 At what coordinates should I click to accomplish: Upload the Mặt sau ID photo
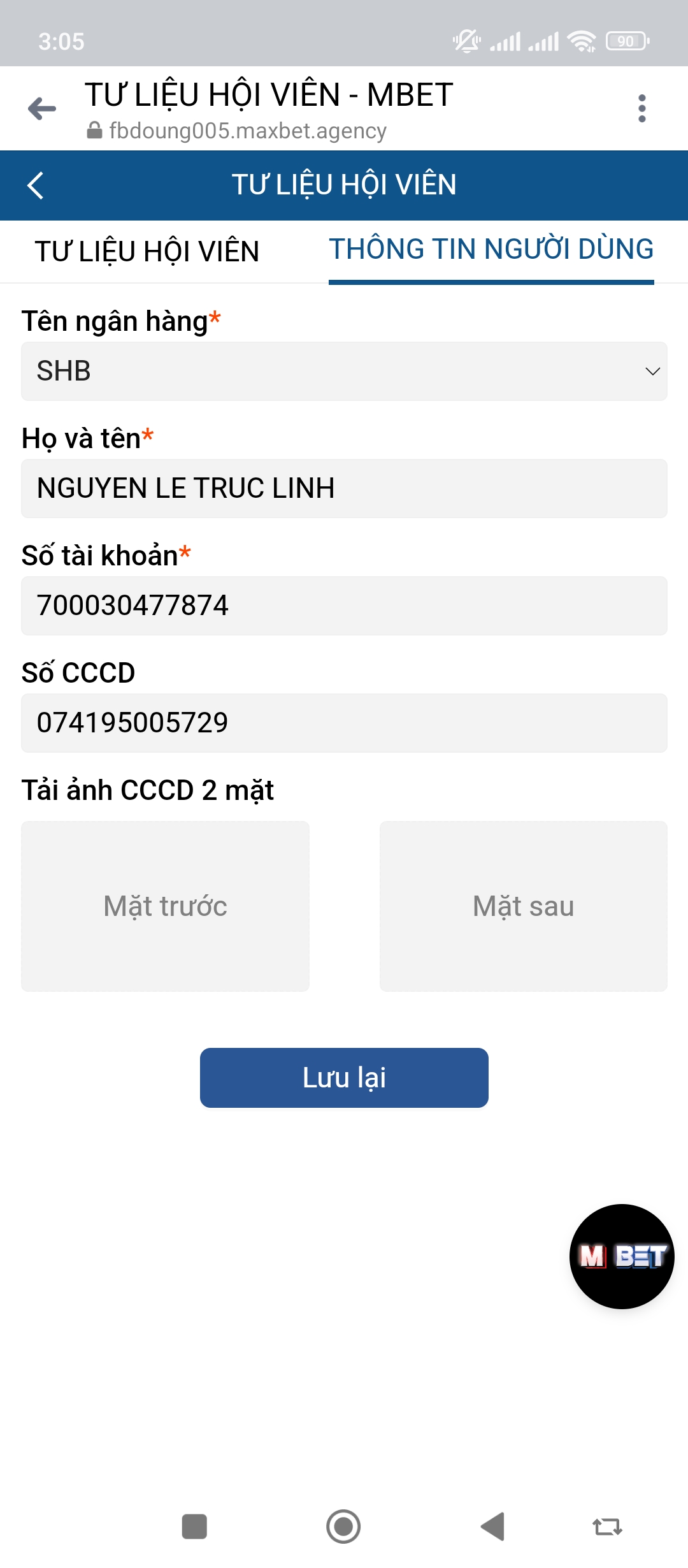524,906
